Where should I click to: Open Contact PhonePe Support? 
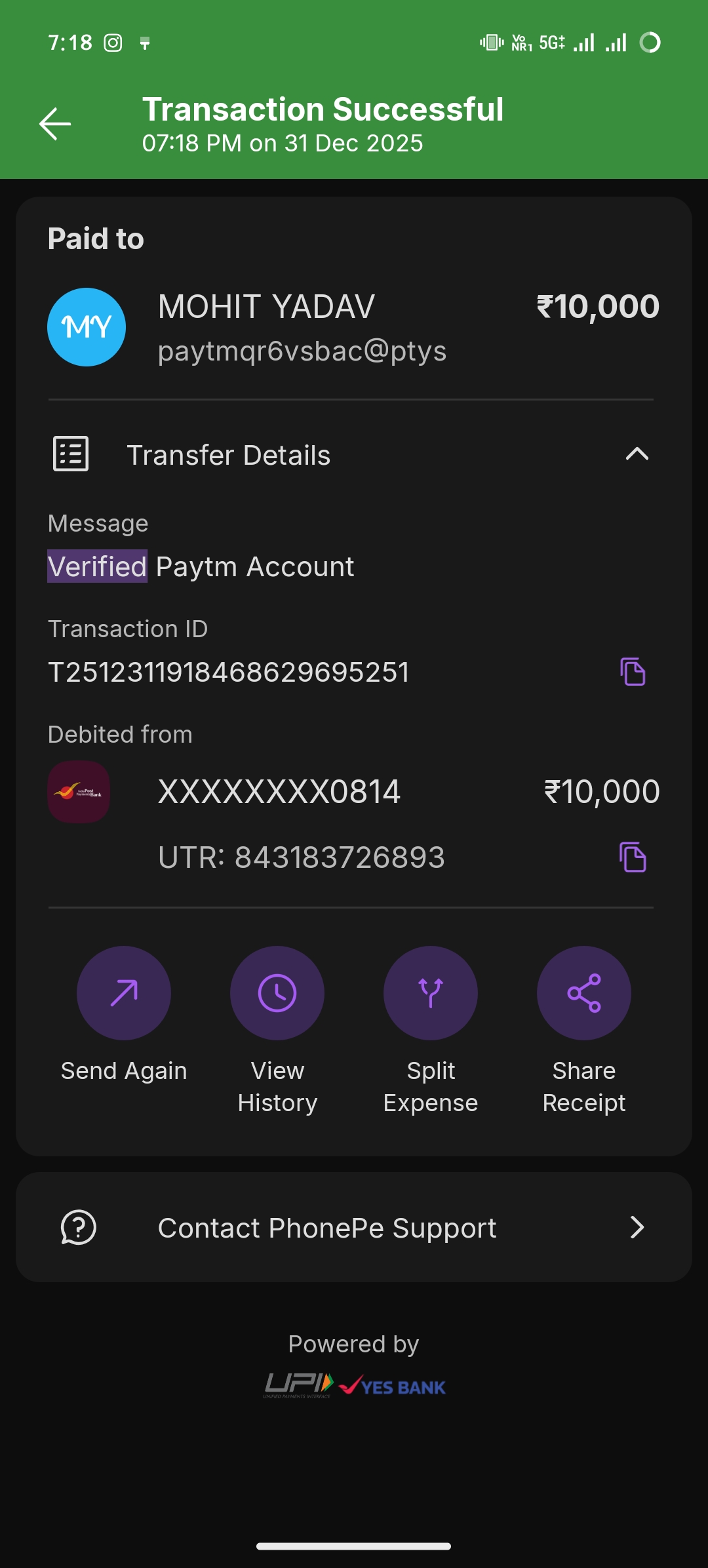point(354,1227)
